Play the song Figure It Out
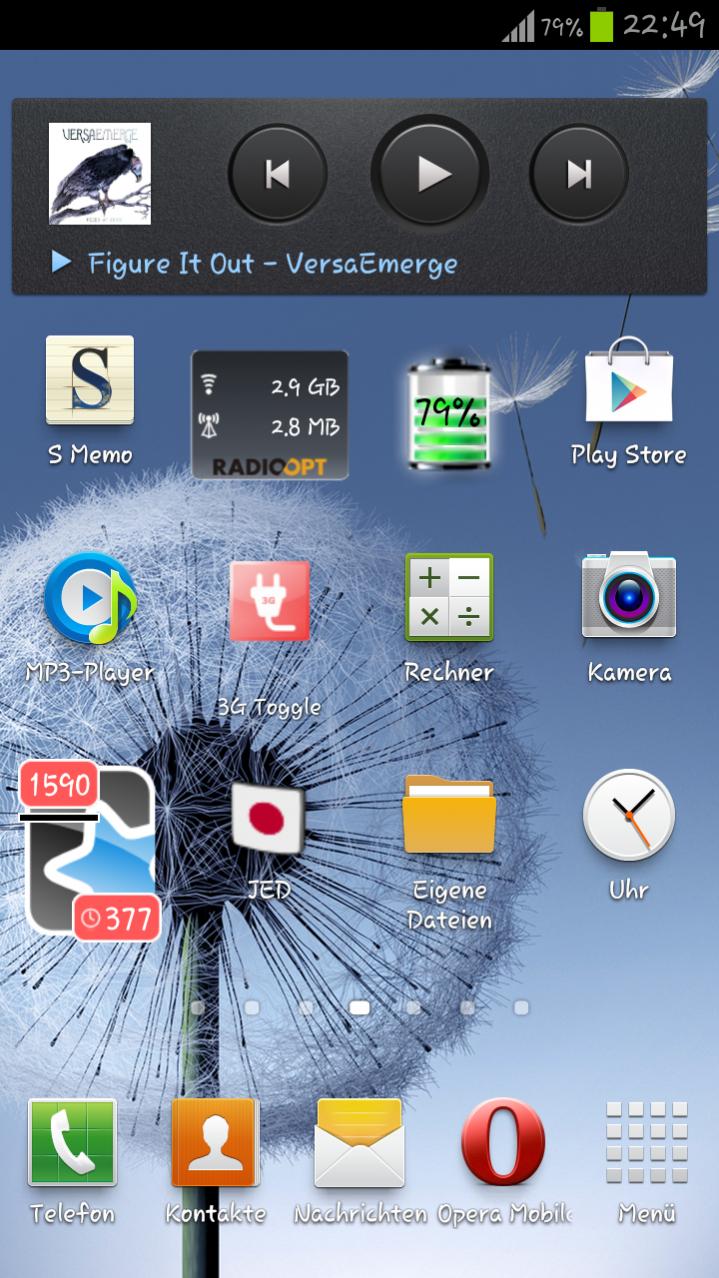 (430, 174)
